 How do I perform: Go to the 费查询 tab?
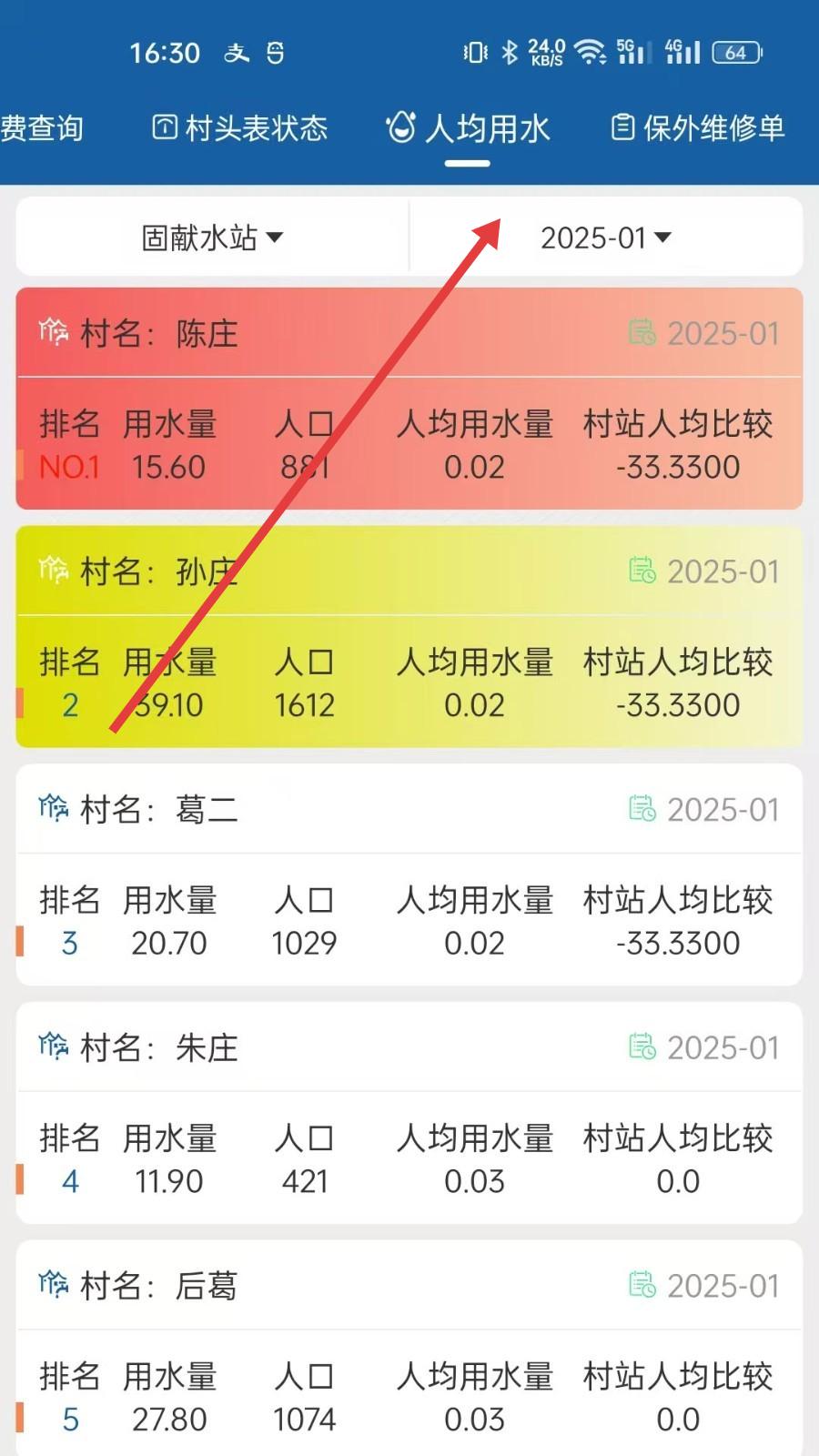(x=42, y=128)
